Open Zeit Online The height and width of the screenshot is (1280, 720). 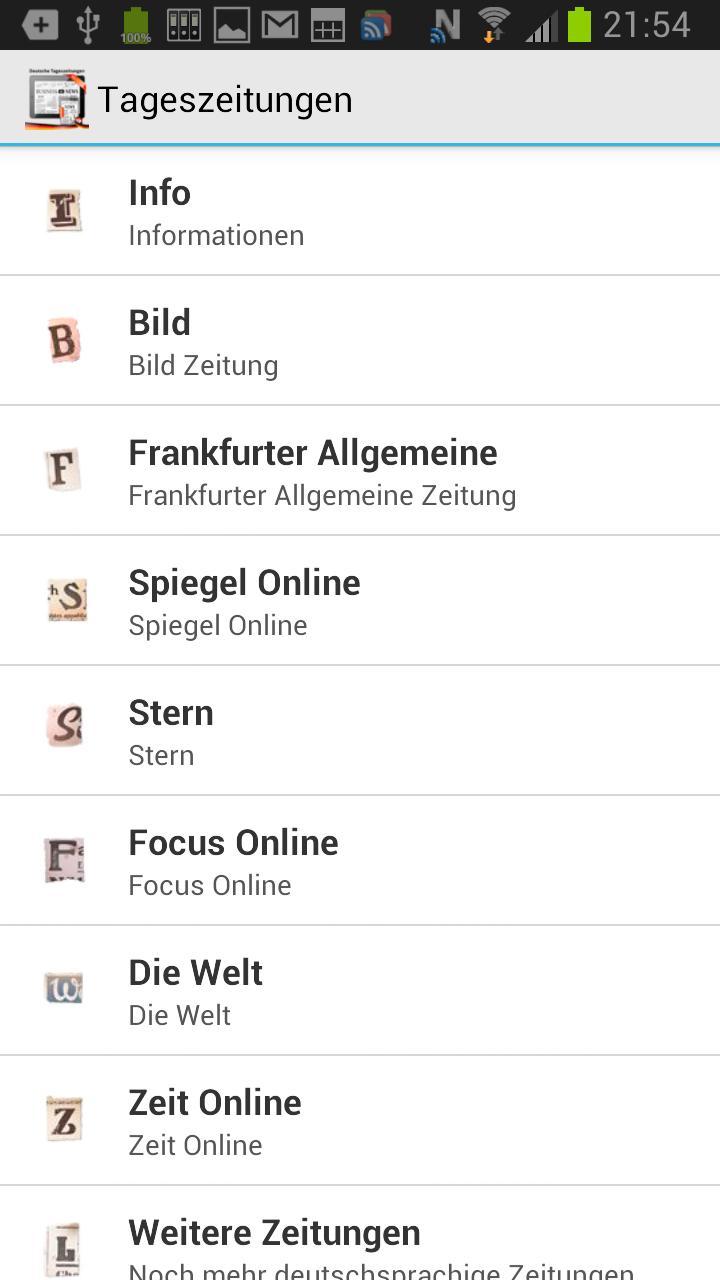pos(360,1122)
